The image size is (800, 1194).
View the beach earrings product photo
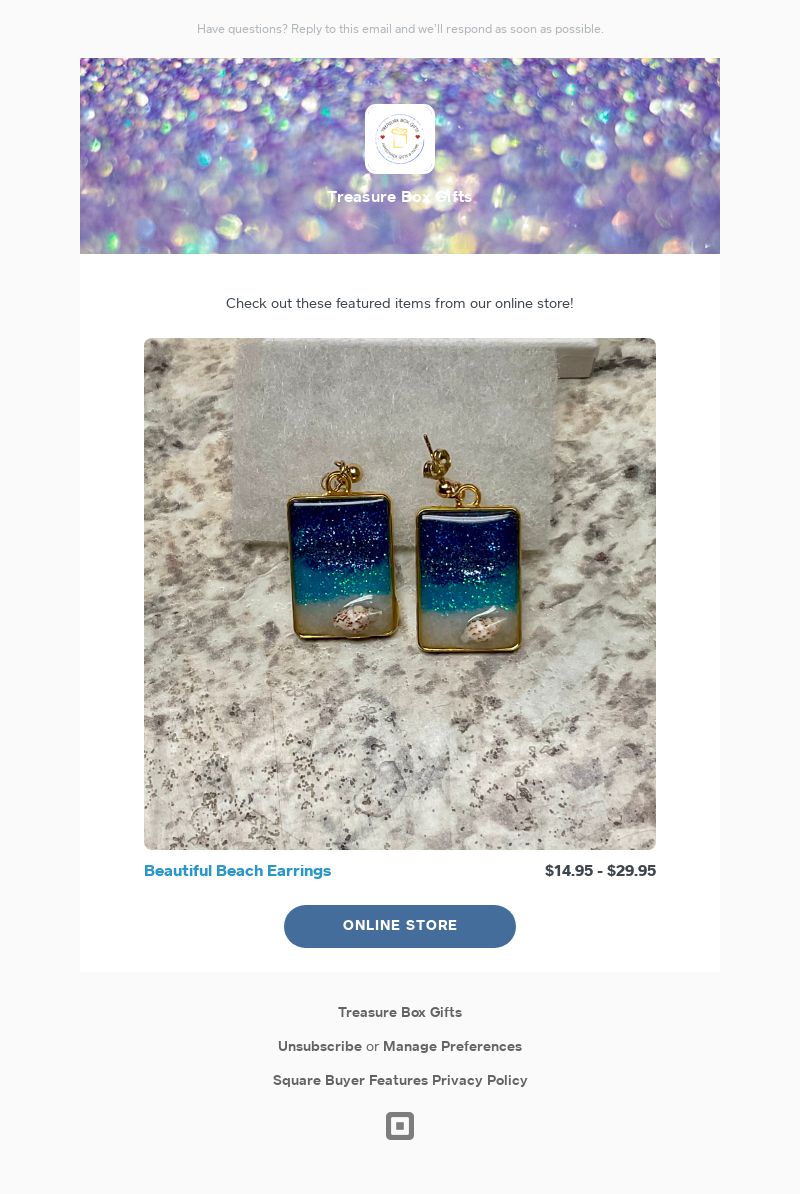coord(400,593)
